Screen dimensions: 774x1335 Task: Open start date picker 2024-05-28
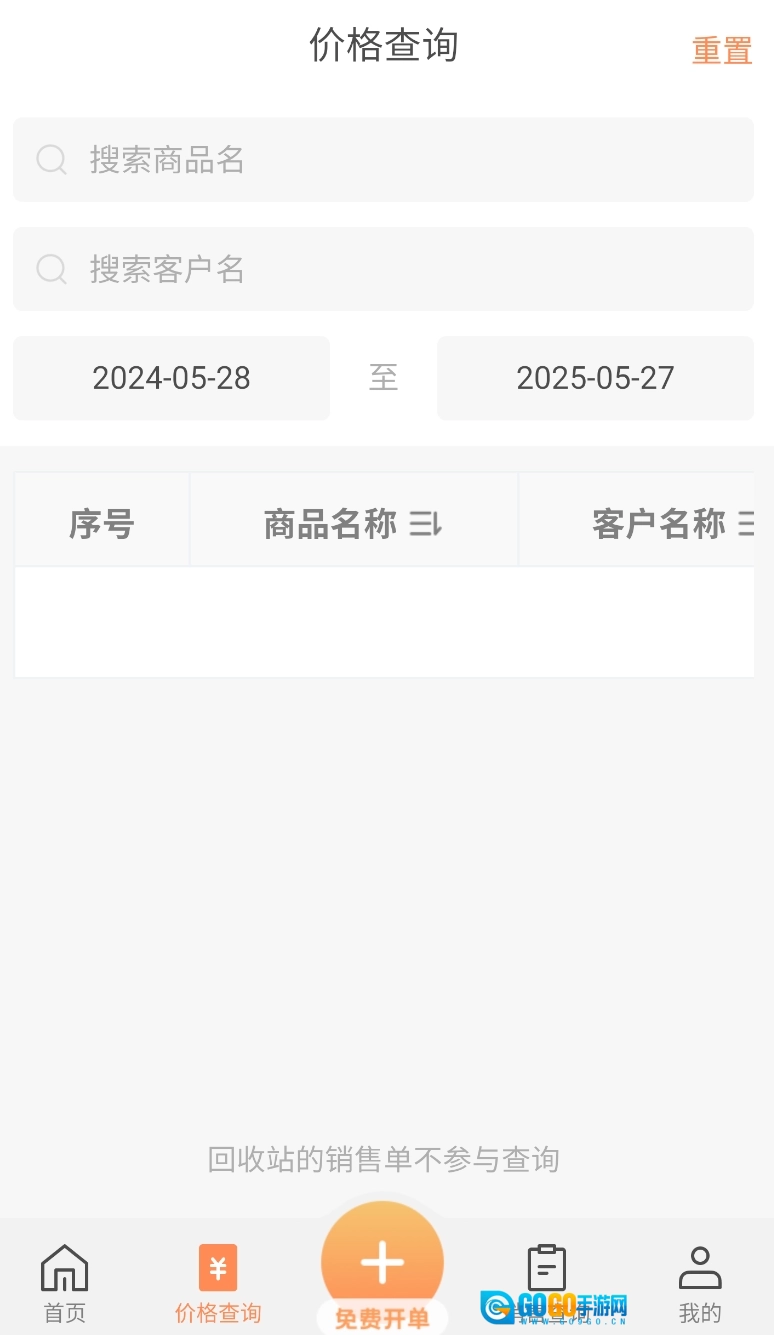pos(171,378)
